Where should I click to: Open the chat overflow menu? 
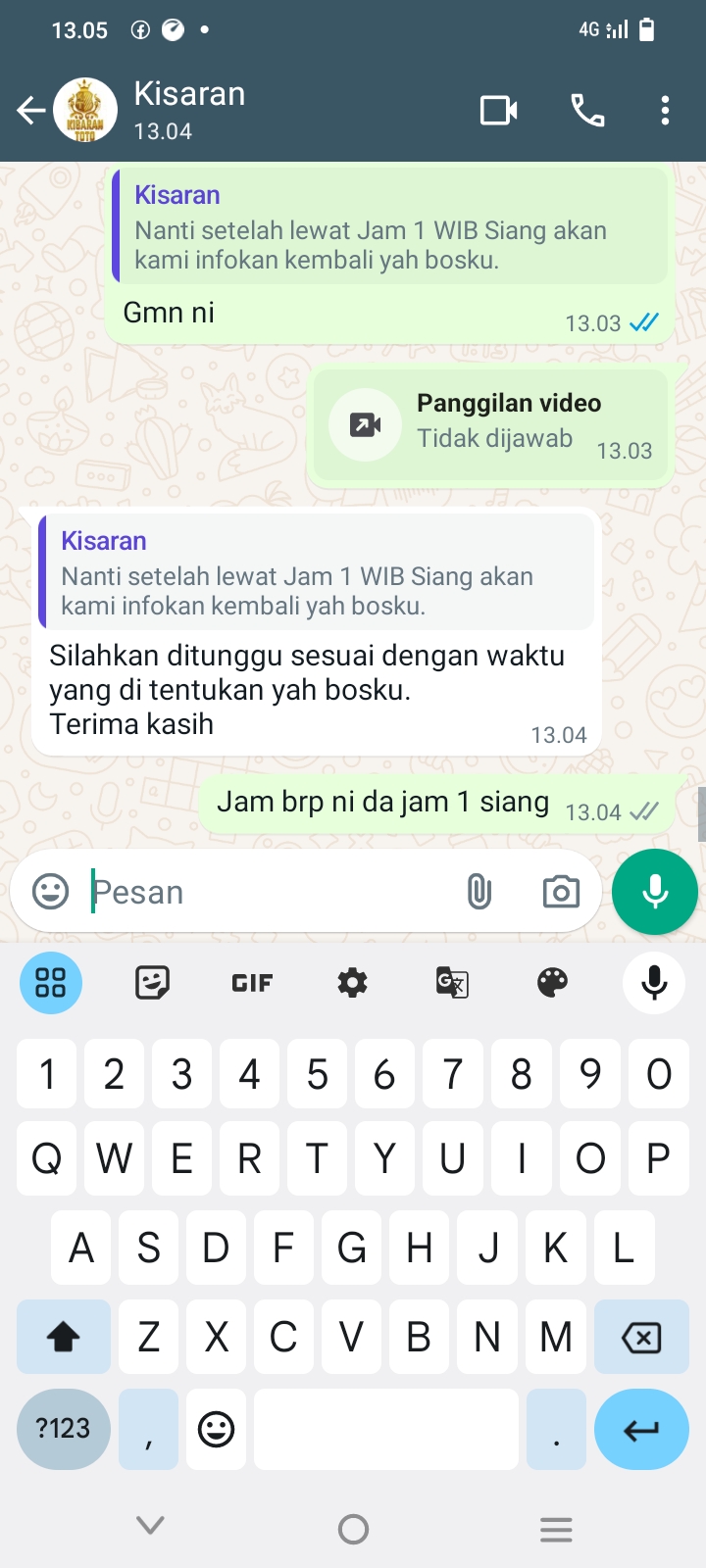click(665, 111)
